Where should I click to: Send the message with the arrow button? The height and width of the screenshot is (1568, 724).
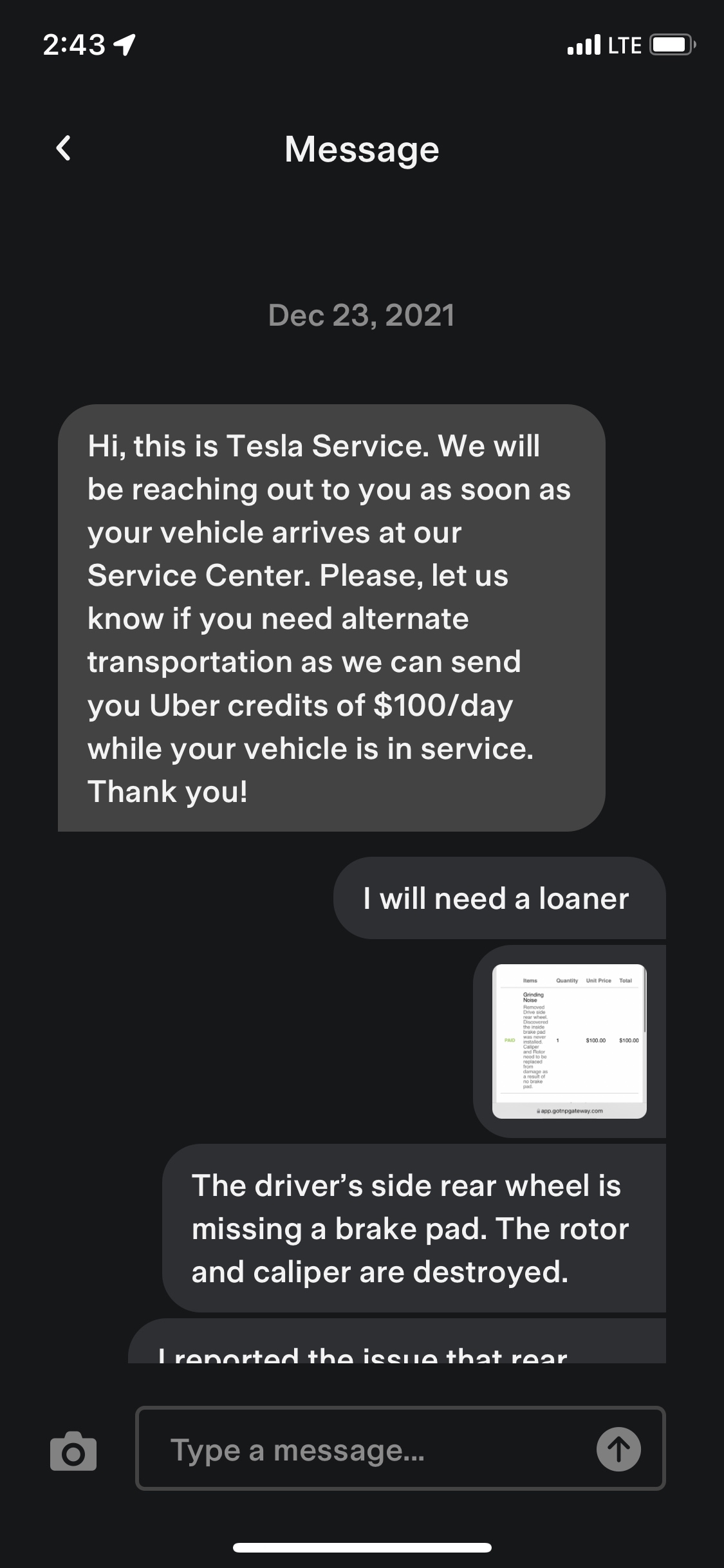click(x=618, y=1450)
